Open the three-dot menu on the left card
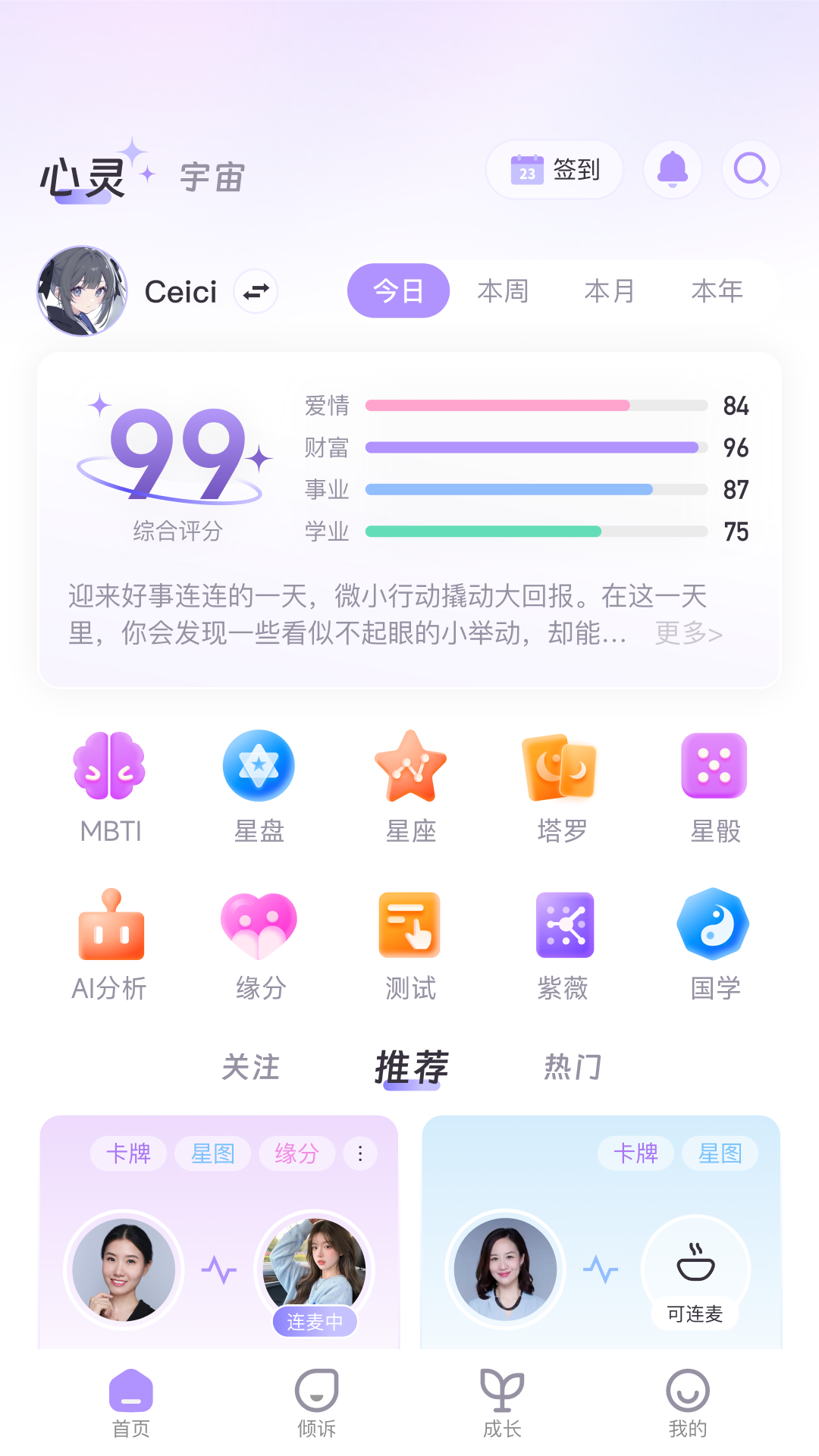 [360, 1153]
